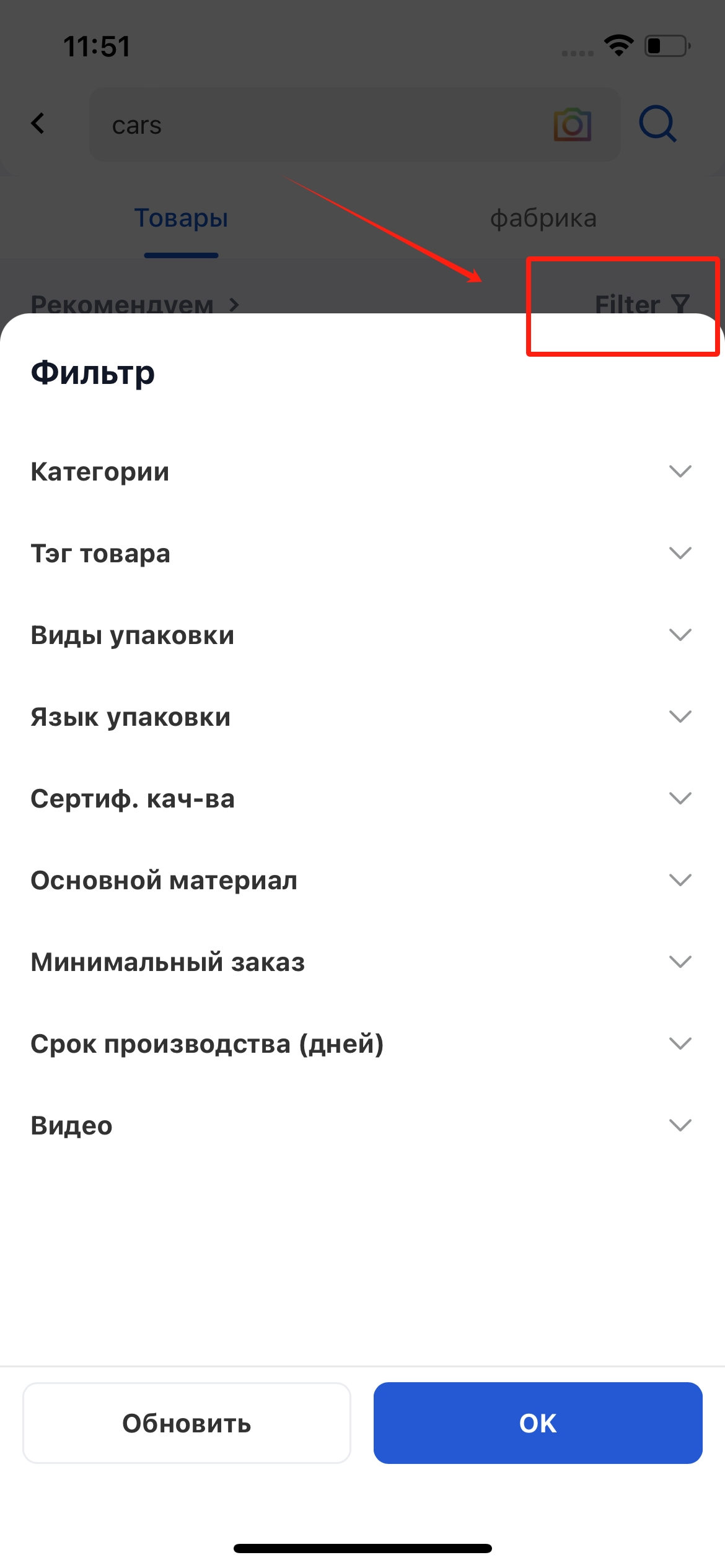Expand the Категории filter section
Viewport: 725px width, 1568px height.
tap(362, 471)
